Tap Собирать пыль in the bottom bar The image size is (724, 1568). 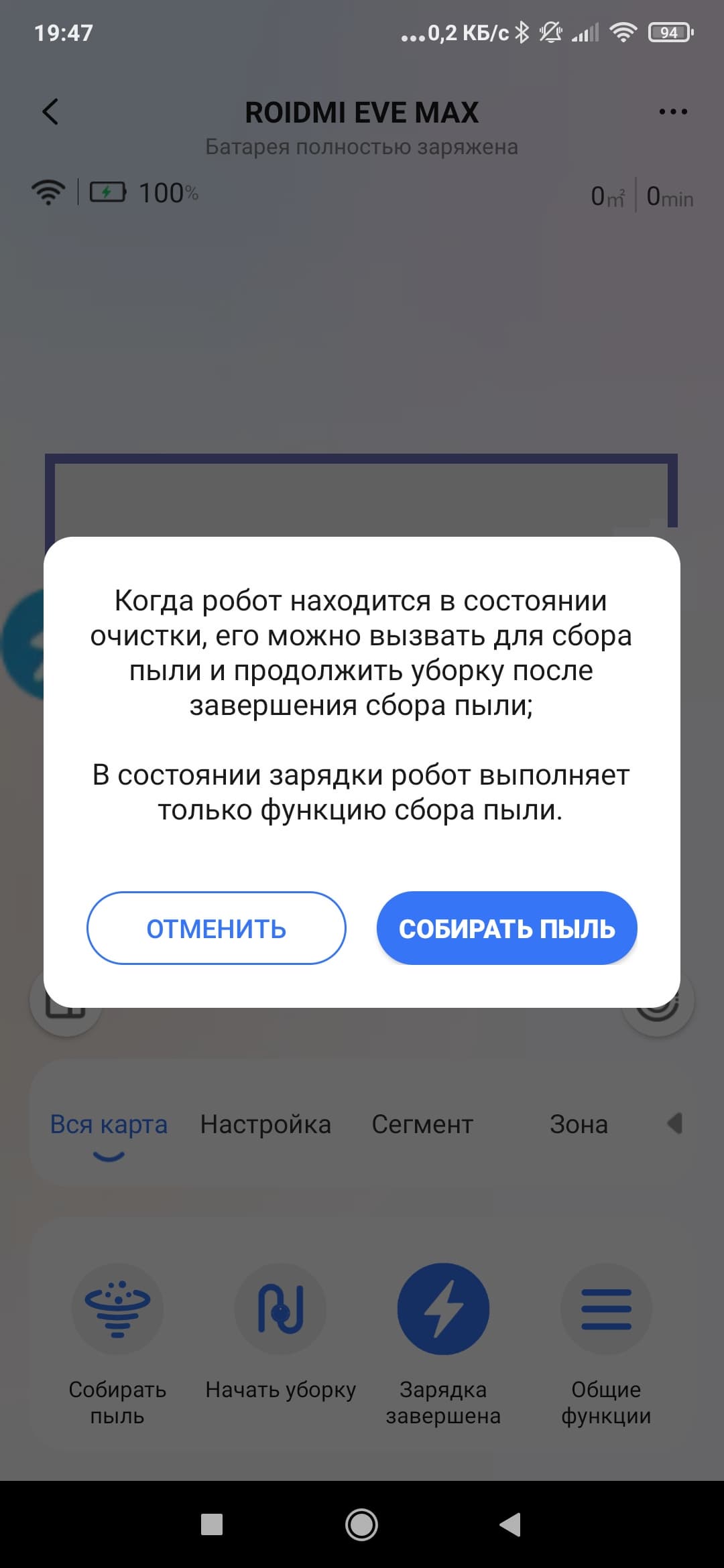[x=117, y=1308]
